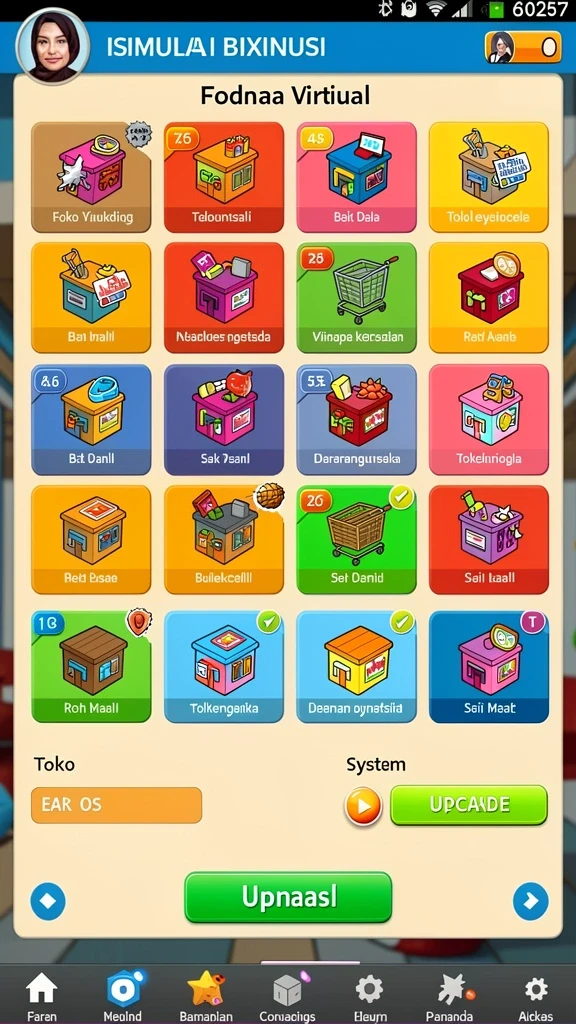Open the Foko Yiukdiog shop tile

[x=91, y=177]
